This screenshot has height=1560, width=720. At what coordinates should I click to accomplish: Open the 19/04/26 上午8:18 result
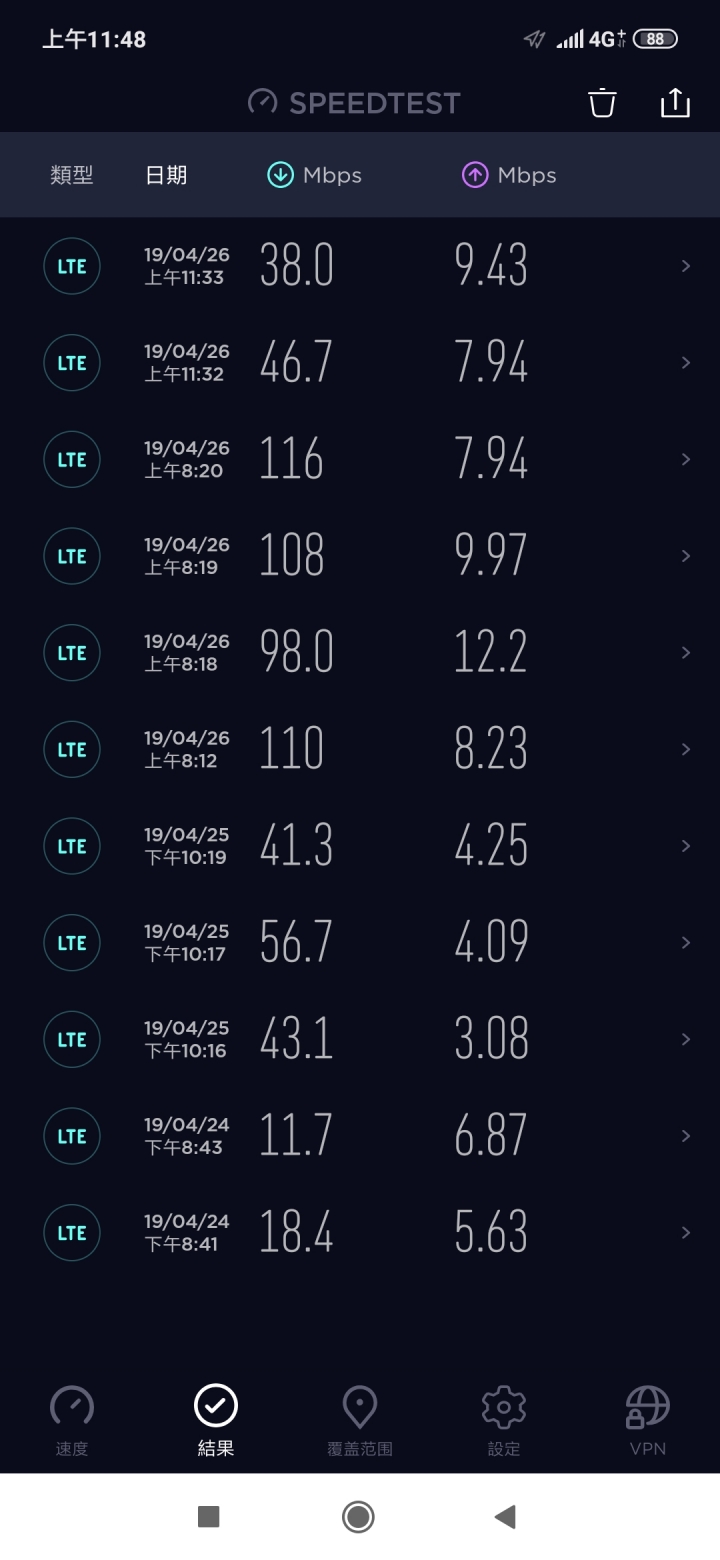[x=360, y=652]
